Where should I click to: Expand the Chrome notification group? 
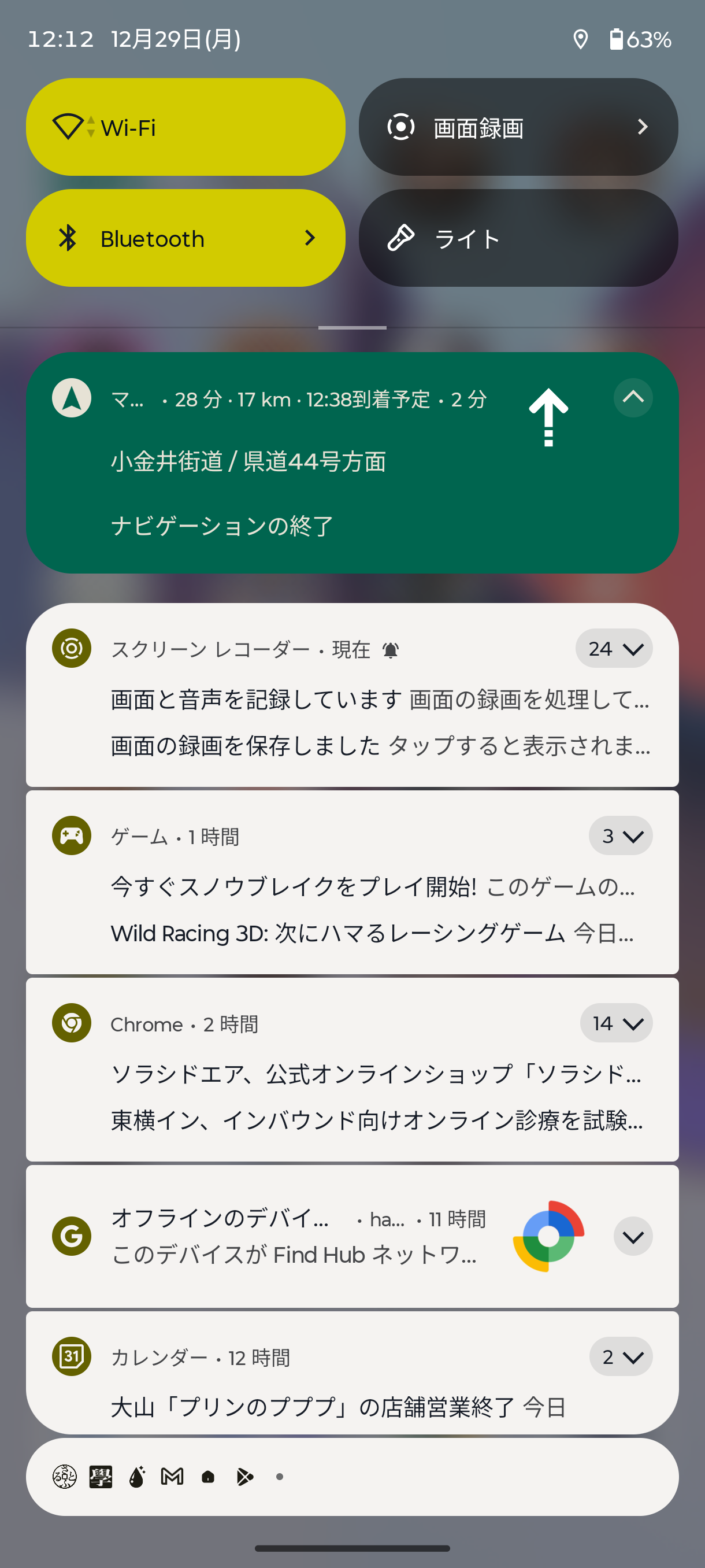[x=615, y=1023]
